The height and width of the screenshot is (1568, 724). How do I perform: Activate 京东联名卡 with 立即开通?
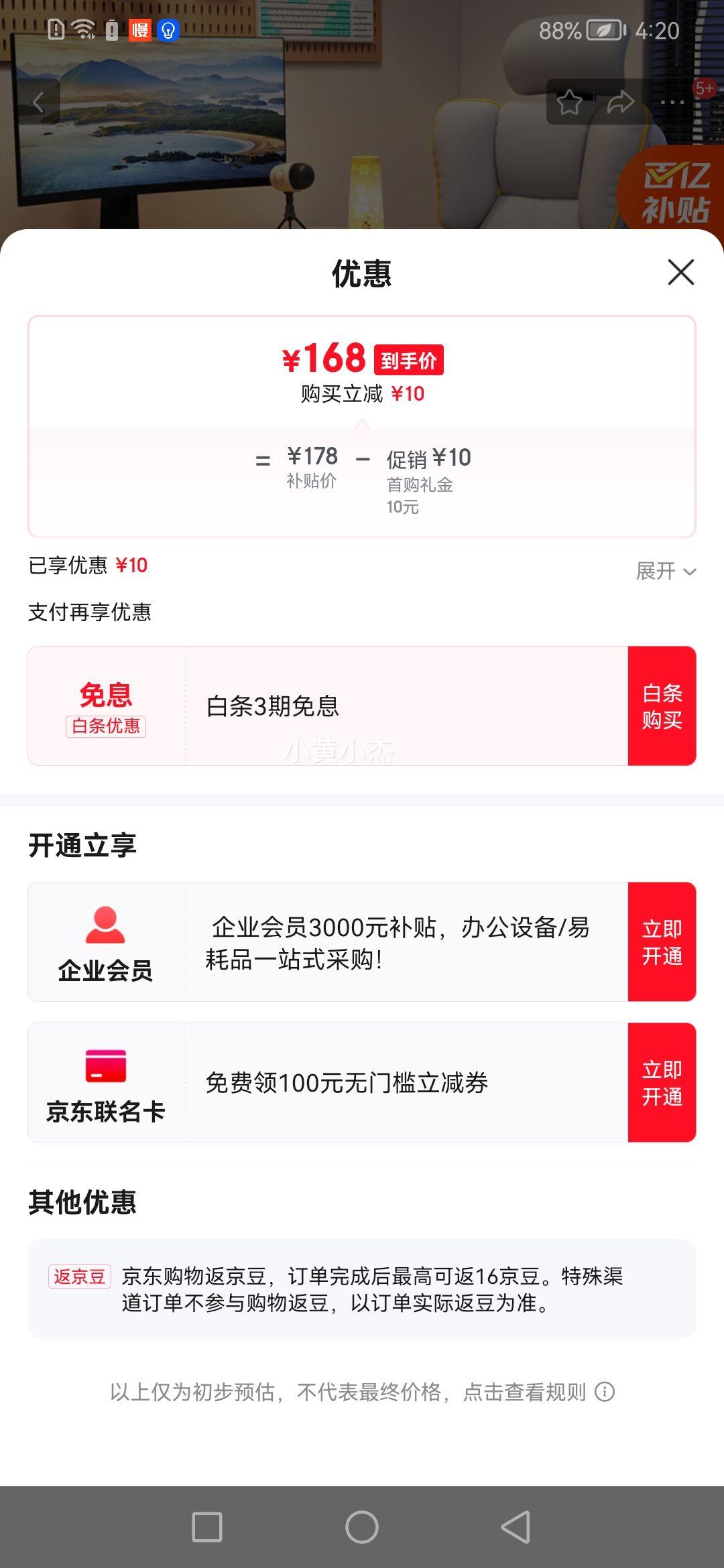click(x=662, y=1082)
